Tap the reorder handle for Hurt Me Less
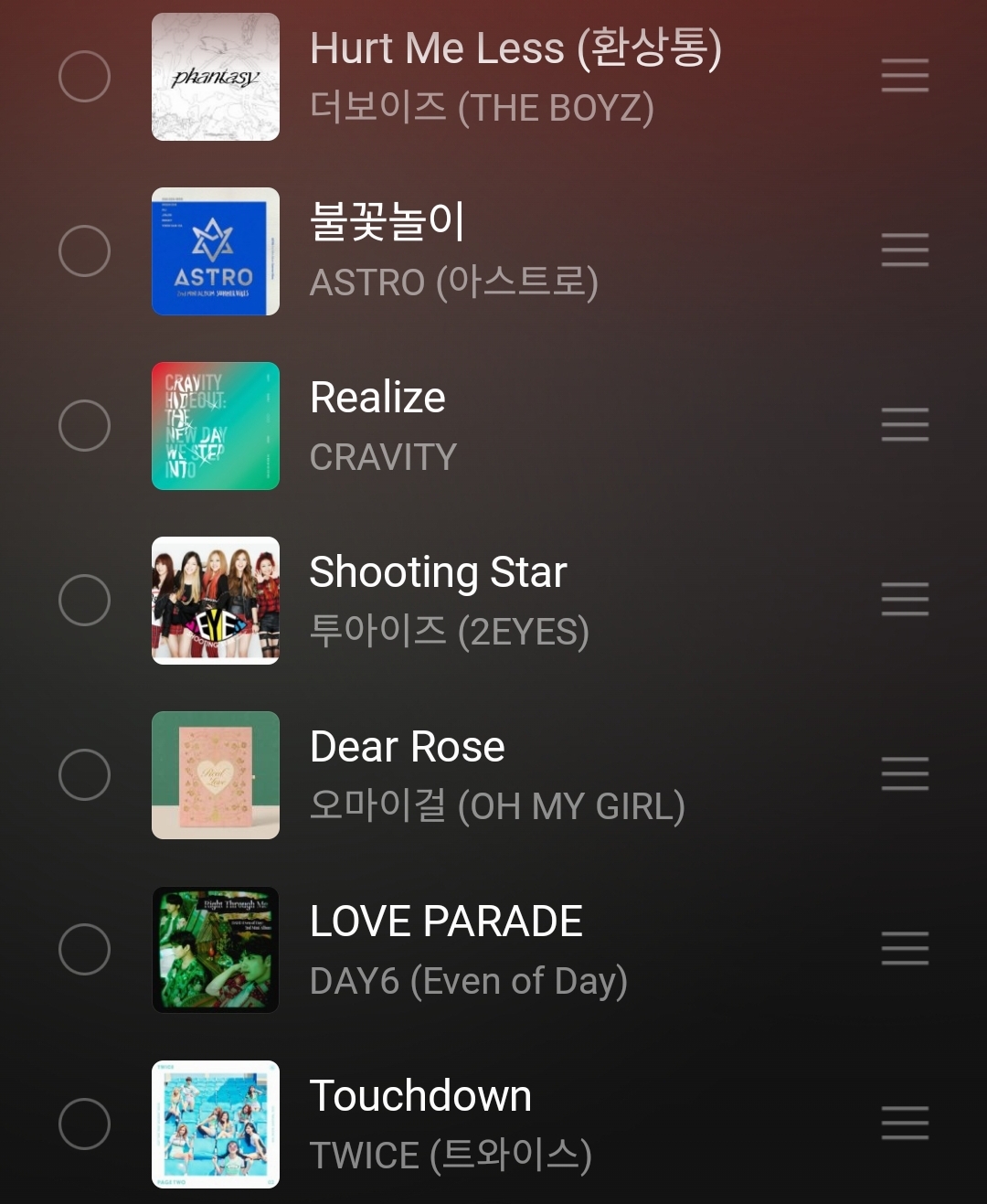The image size is (987, 1204). [905, 76]
